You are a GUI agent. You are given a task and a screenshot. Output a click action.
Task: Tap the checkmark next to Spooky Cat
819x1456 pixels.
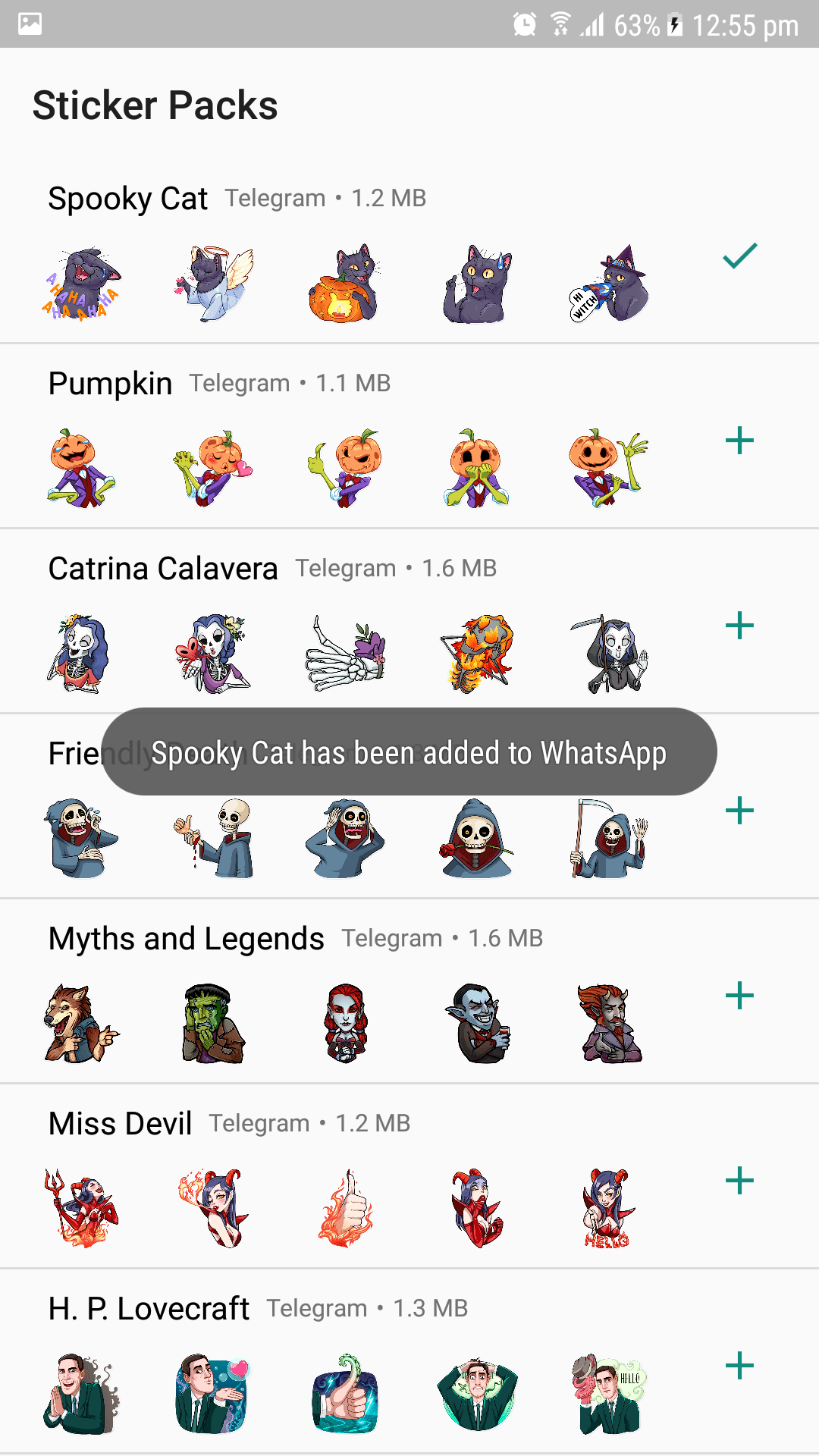pyautogui.click(x=739, y=256)
